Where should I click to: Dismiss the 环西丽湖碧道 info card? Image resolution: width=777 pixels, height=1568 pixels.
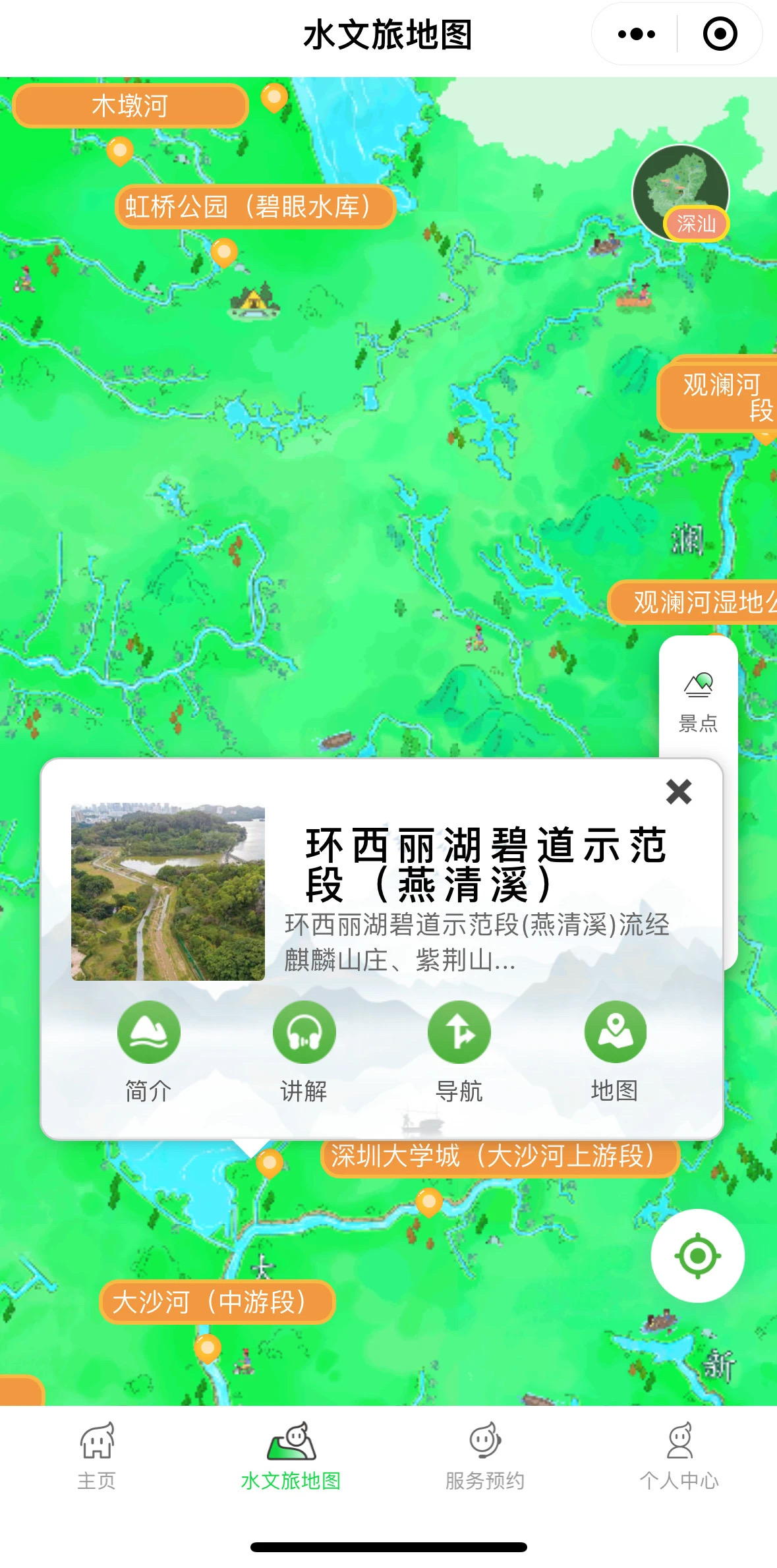click(678, 791)
